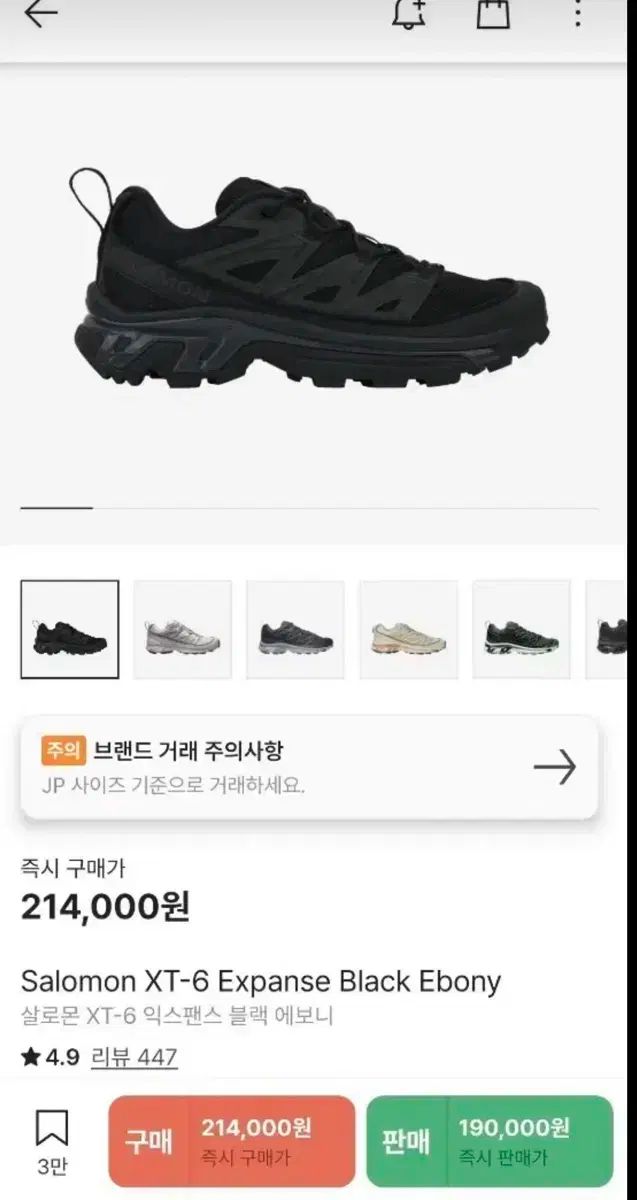
Task: Select the dark gray shoe thumbnail
Action: pyautogui.click(x=296, y=629)
